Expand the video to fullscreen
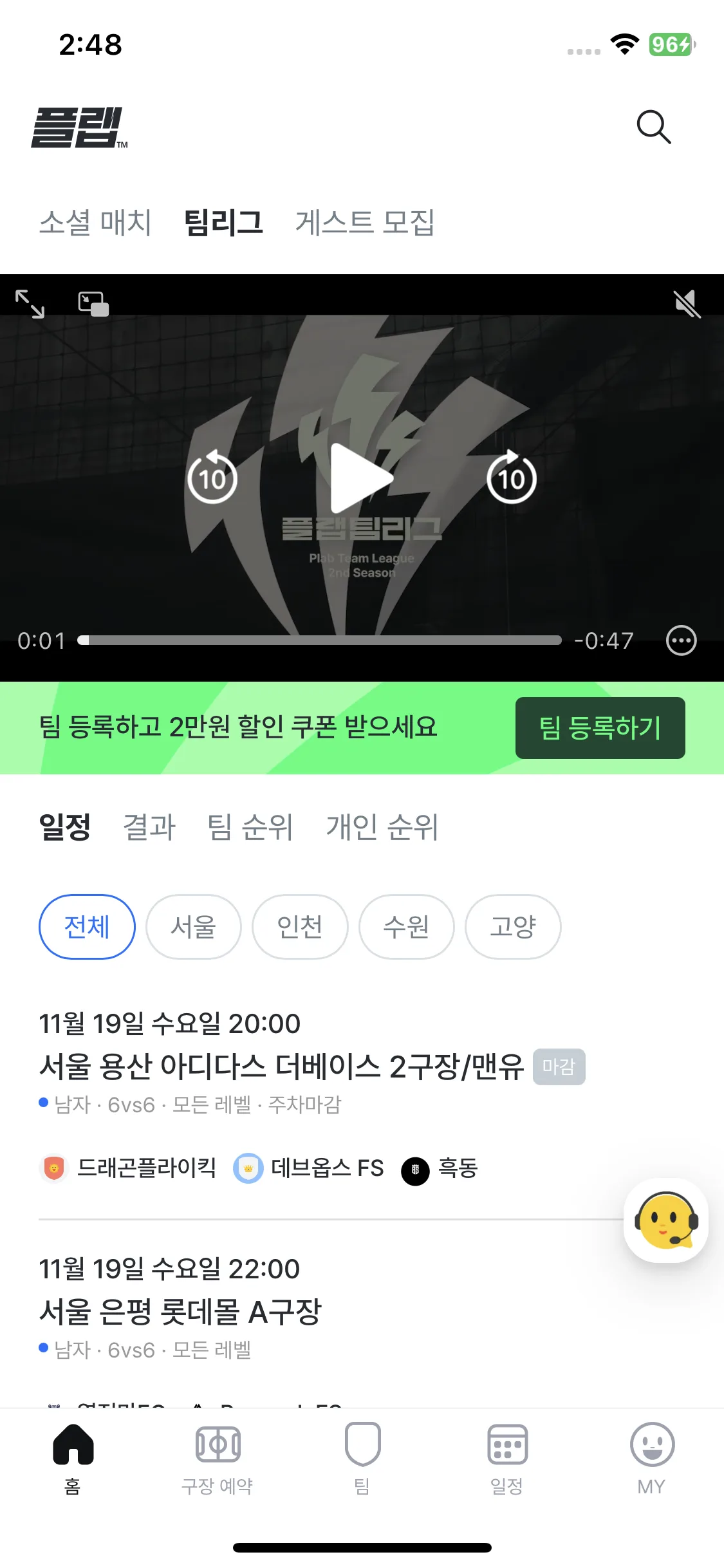The width and height of the screenshot is (724, 1568). (30, 303)
